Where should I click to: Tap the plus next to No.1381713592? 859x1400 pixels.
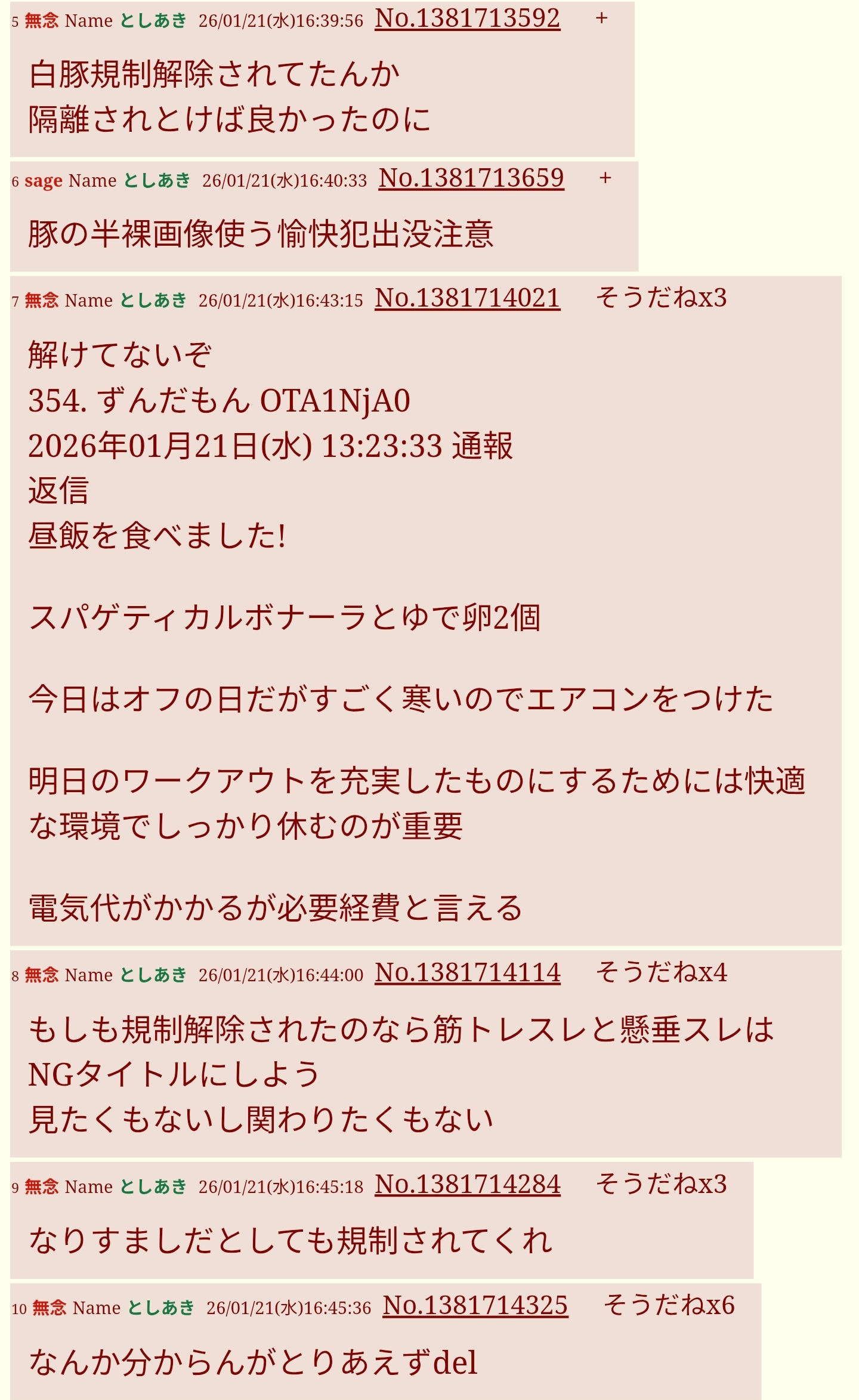(x=601, y=18)
